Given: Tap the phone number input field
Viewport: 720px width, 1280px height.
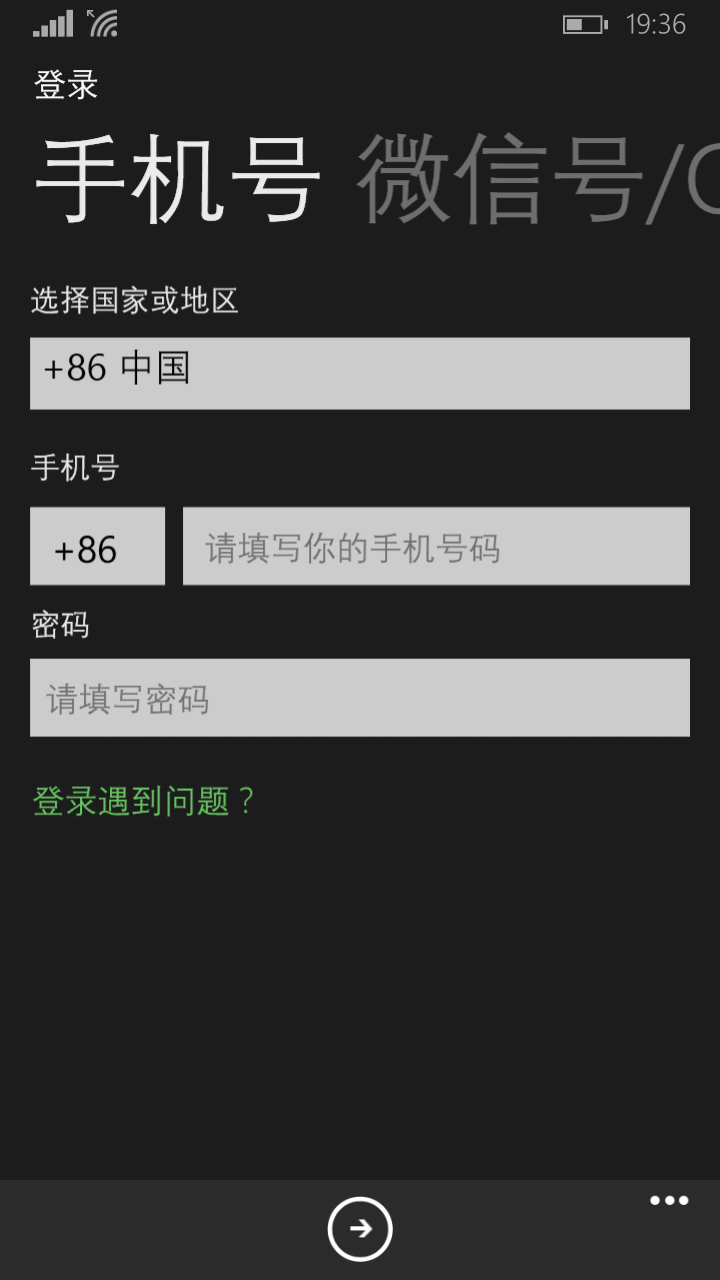Looking at the screenshot, I should pyautogui.click(x=436, y=546).
